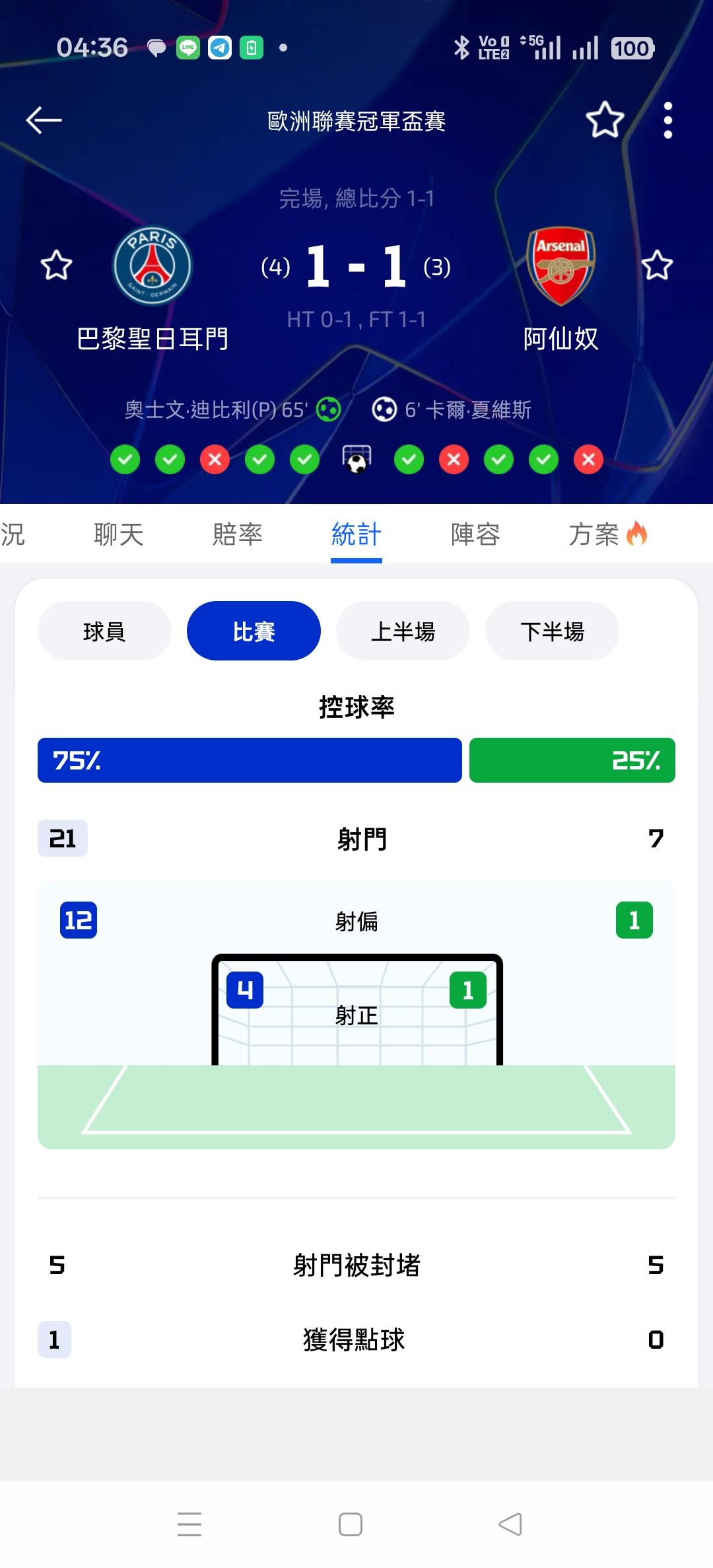713x1568 pixels.
Task: Select the 下半場 chip
Action: coord(552,631)
